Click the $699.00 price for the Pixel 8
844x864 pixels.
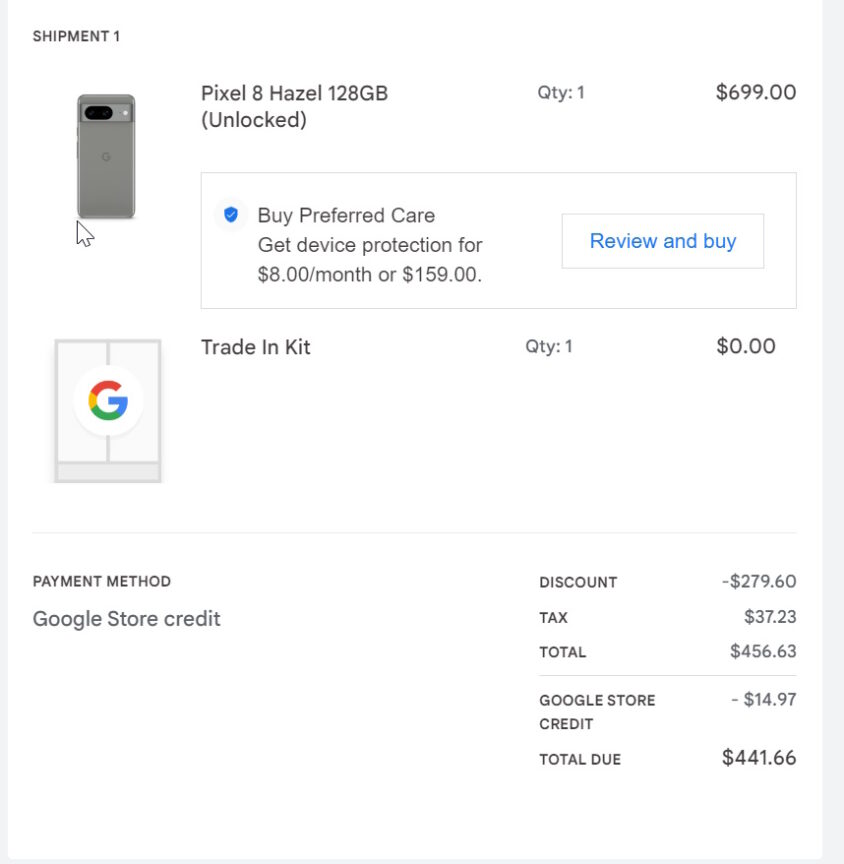756,92
